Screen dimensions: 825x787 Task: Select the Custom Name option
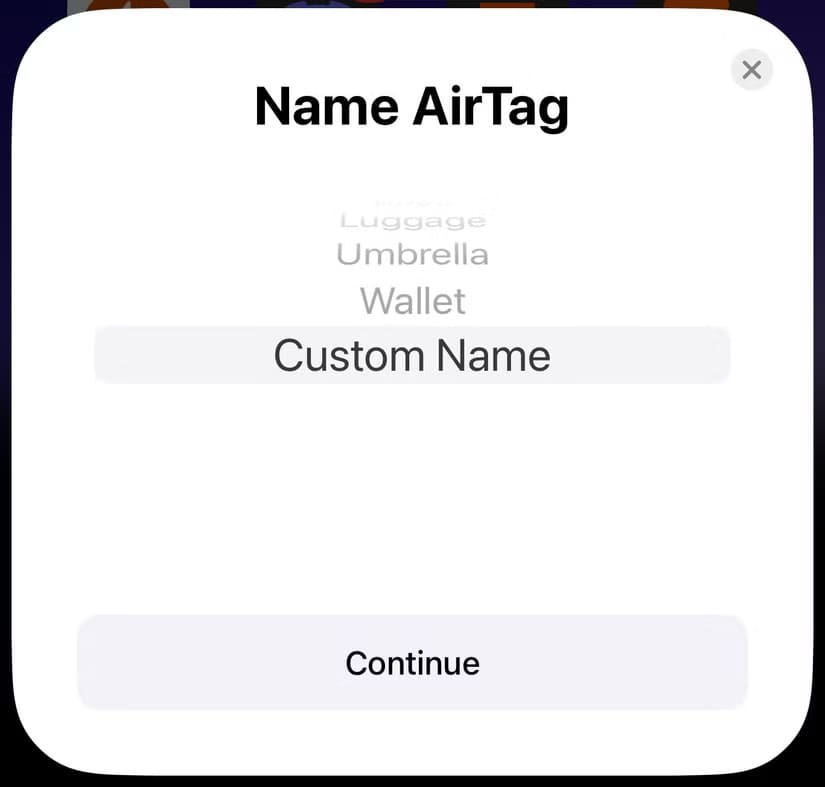pos(412,356)
